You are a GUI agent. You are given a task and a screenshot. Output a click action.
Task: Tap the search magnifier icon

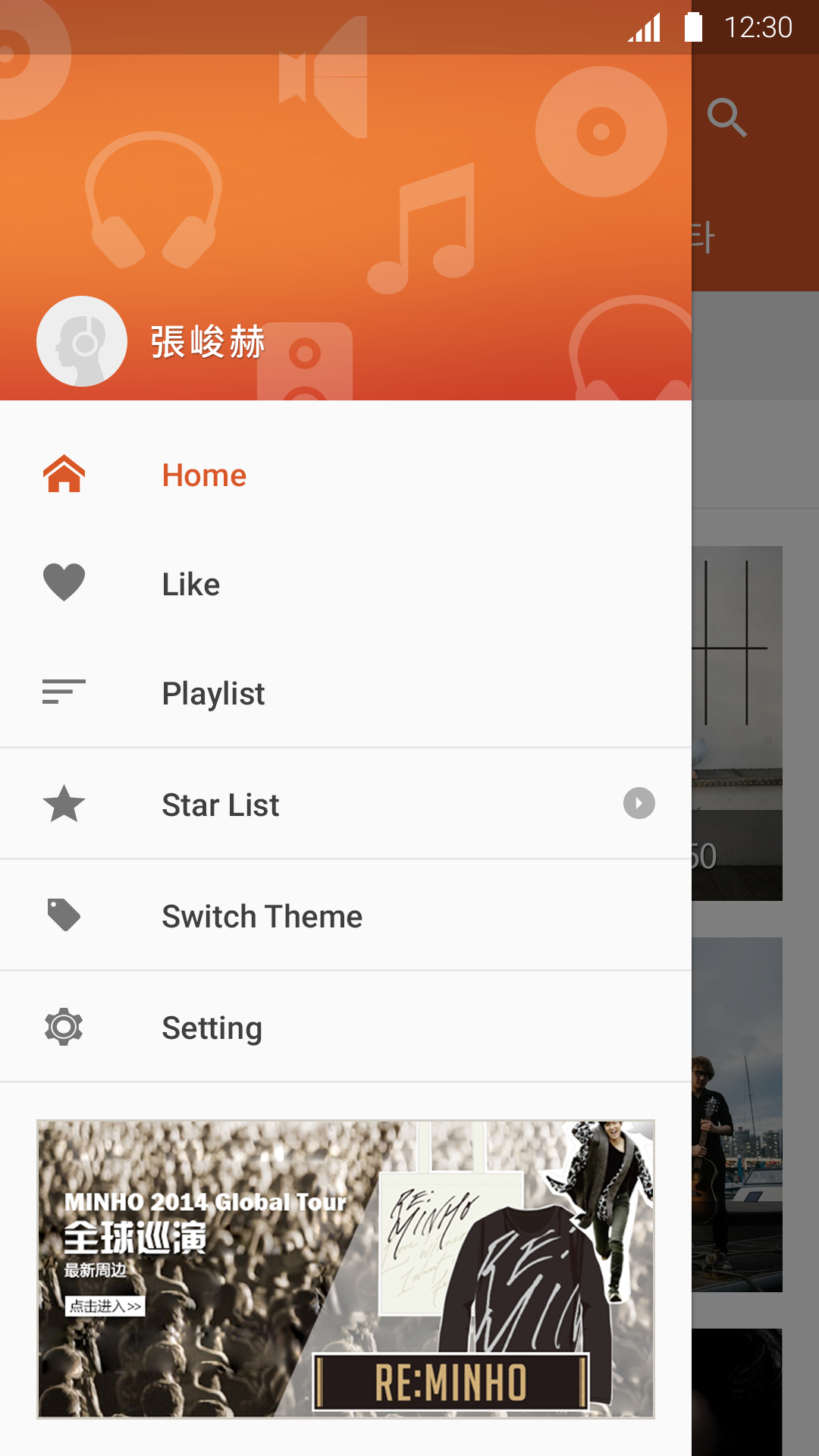pos(726,118)
